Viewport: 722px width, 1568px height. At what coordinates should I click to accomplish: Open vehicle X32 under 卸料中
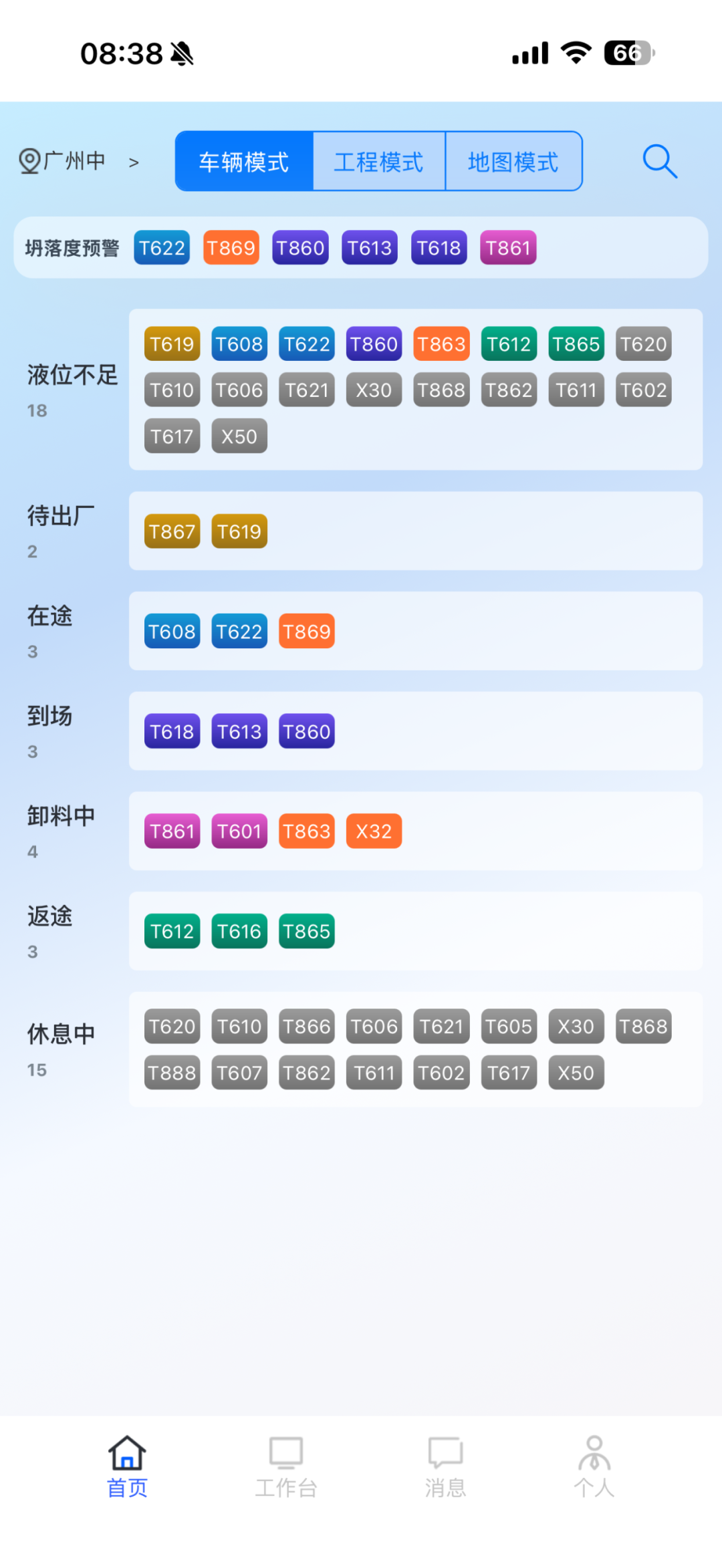[x=374, y=831]
